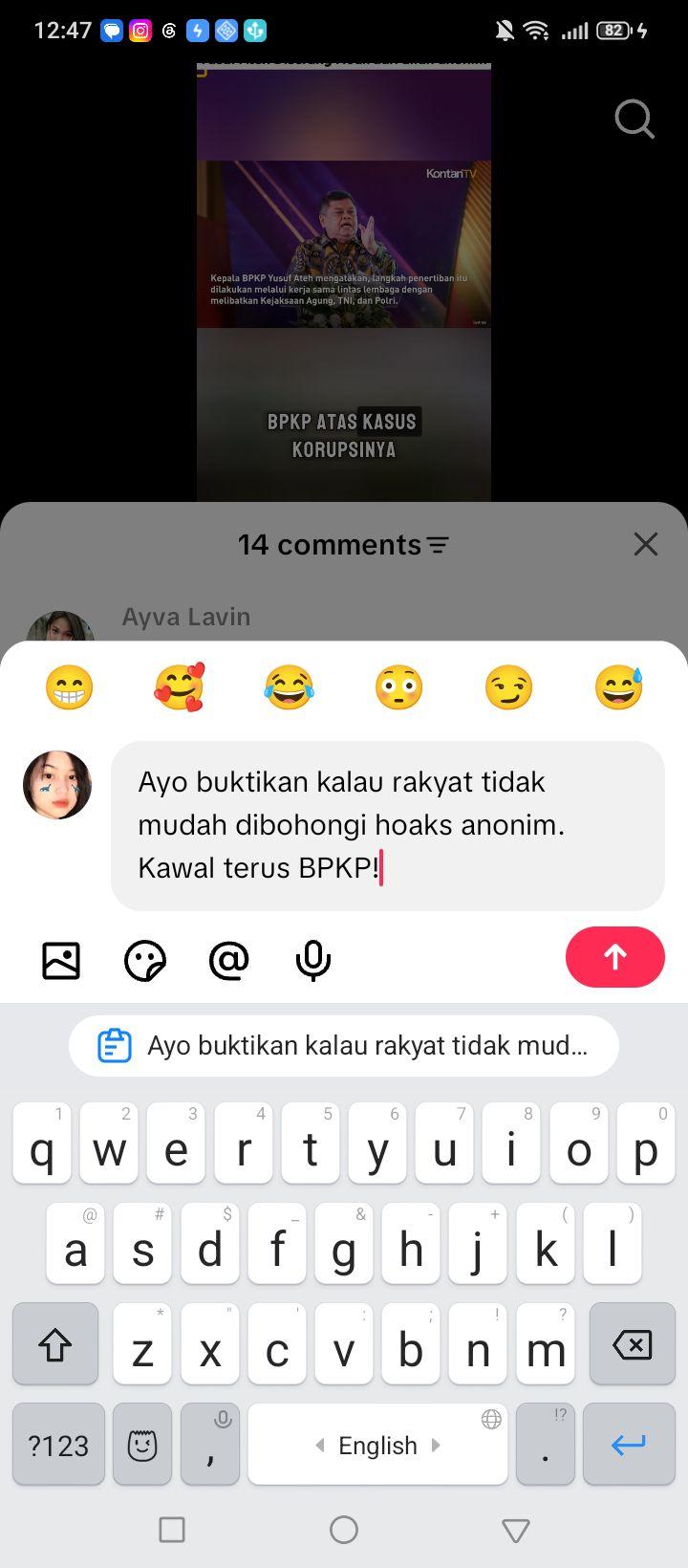
Task: Switch keyboard to ?123 symbols
Action: pyautogui.click(x=58, y=1444)
